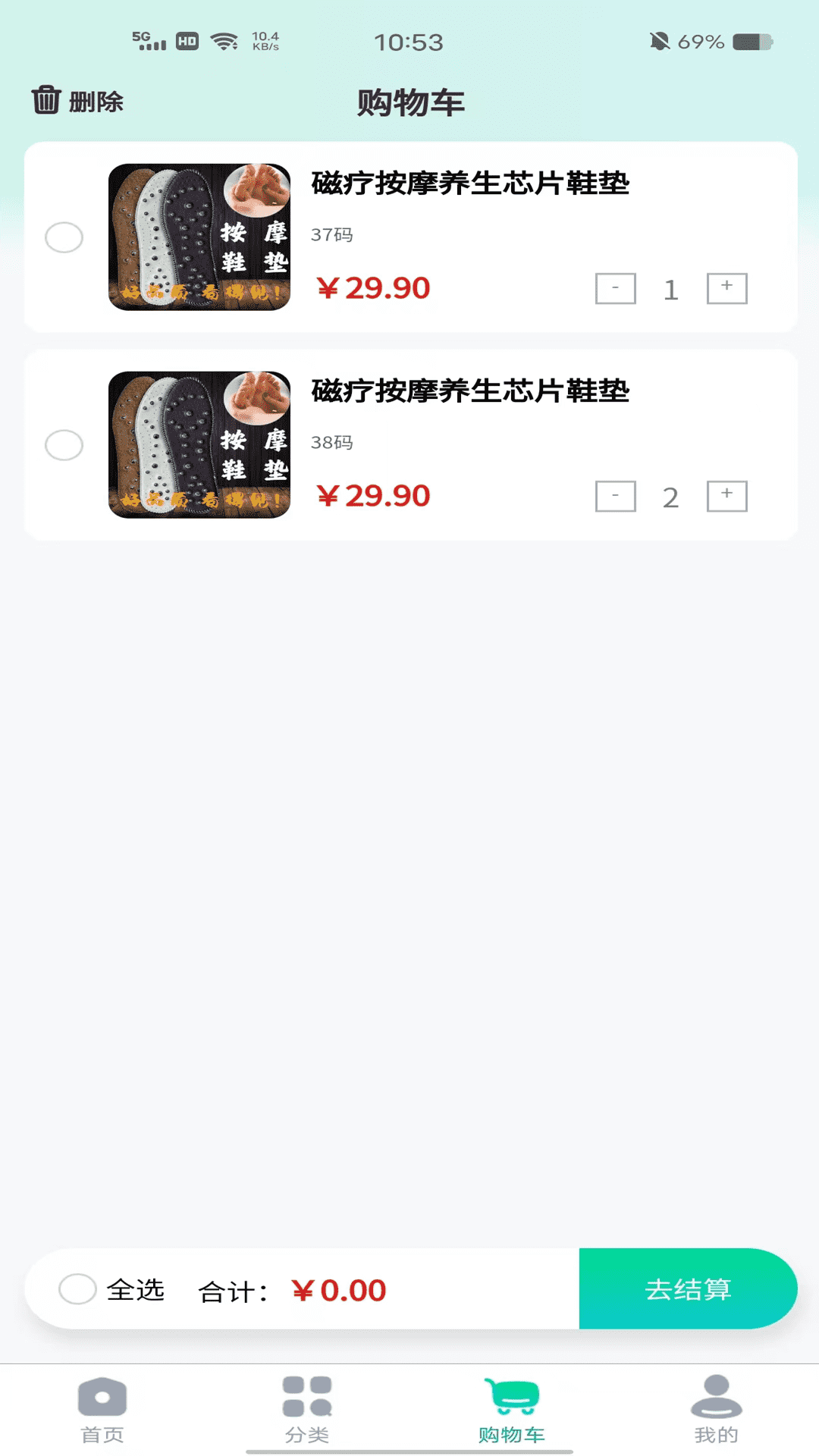Increase quantity of the 37码 insoles
This screenshot has width=819, height=1456.
click(x=726, y=288)
